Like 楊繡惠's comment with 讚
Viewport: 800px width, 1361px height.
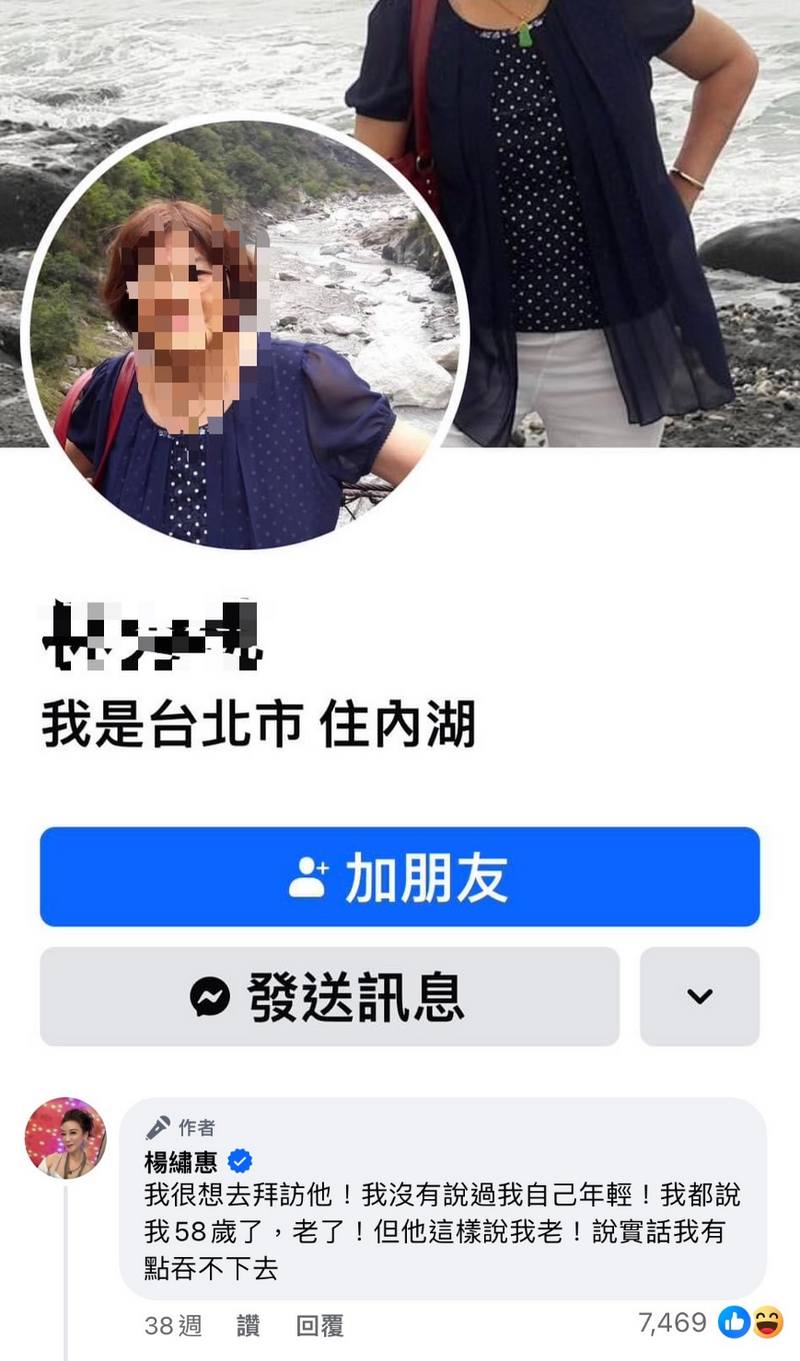click(x=249, y=1326)
